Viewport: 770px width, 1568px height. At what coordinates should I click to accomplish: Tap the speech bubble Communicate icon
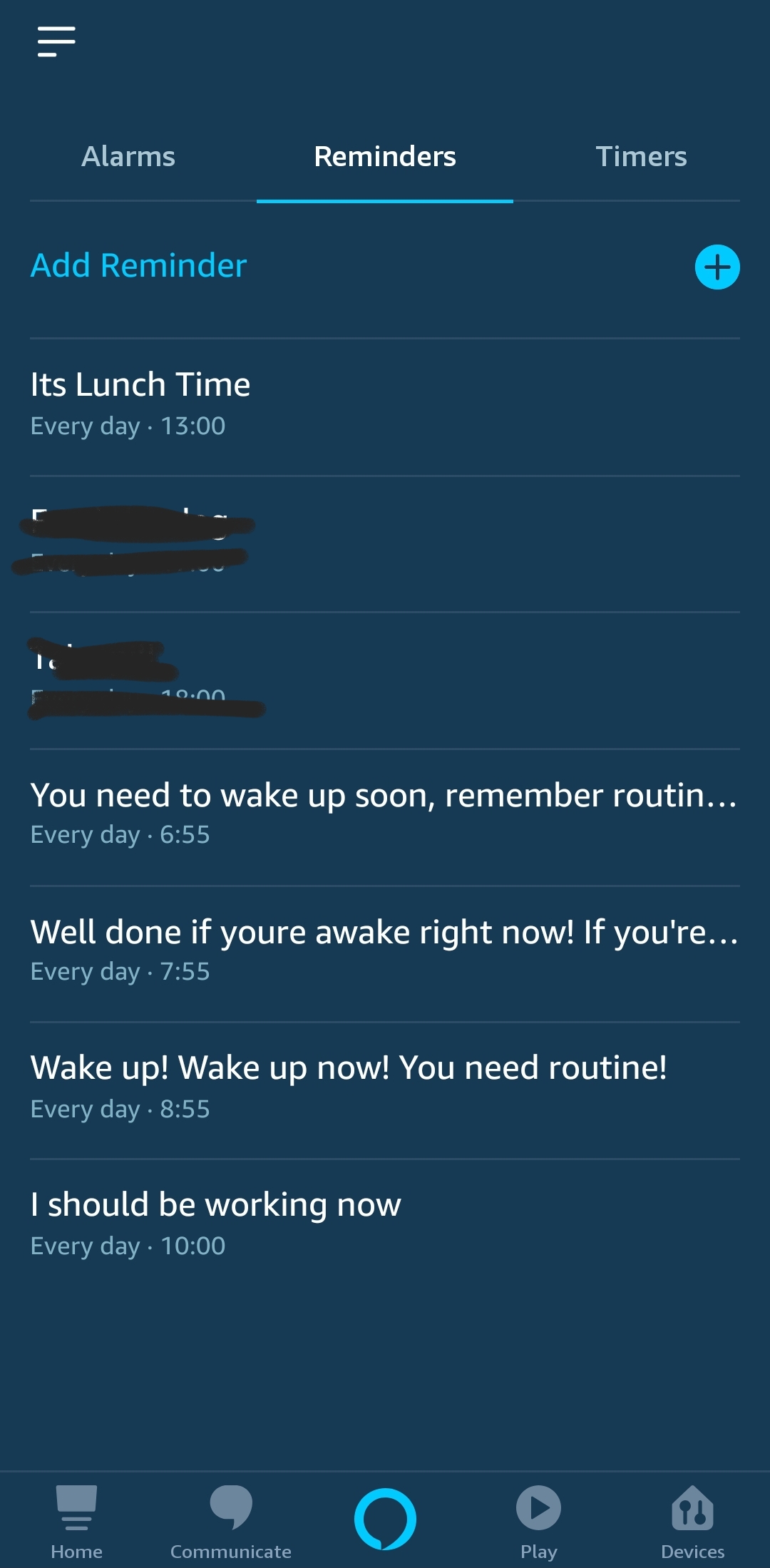230,1505
